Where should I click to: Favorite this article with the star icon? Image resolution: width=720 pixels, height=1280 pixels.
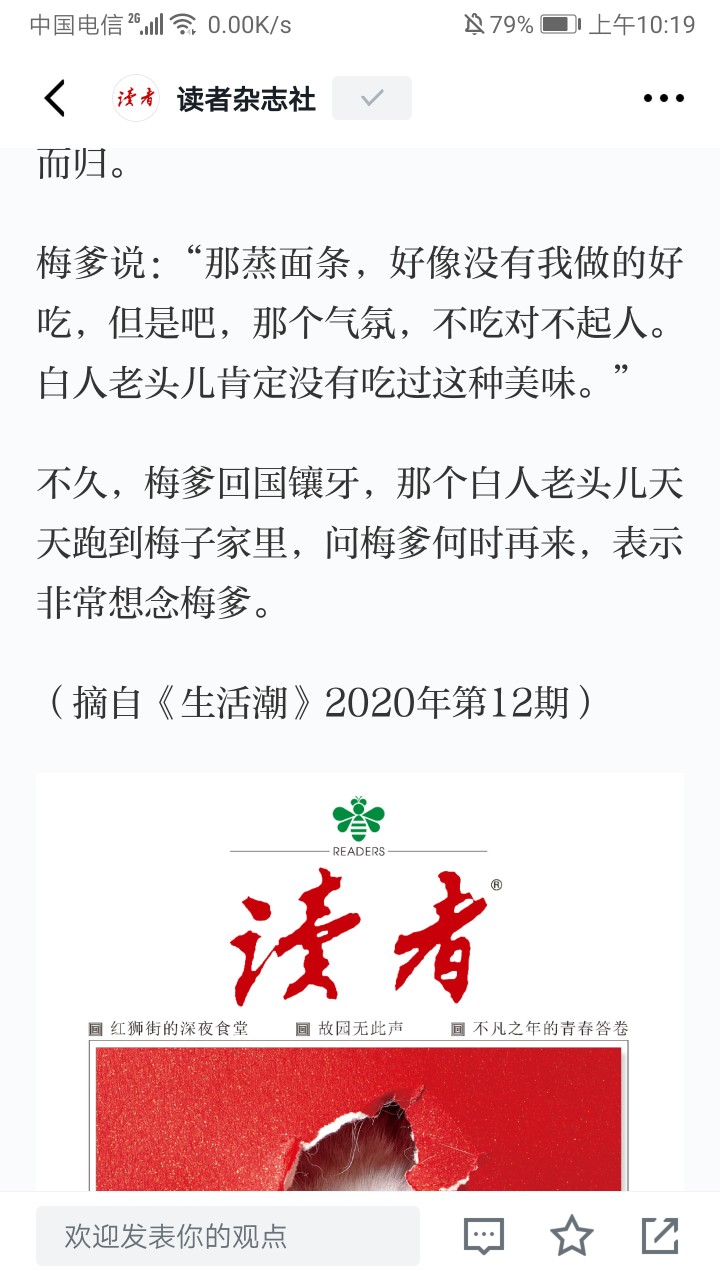pyautogui.click(x=572, y=1236)
